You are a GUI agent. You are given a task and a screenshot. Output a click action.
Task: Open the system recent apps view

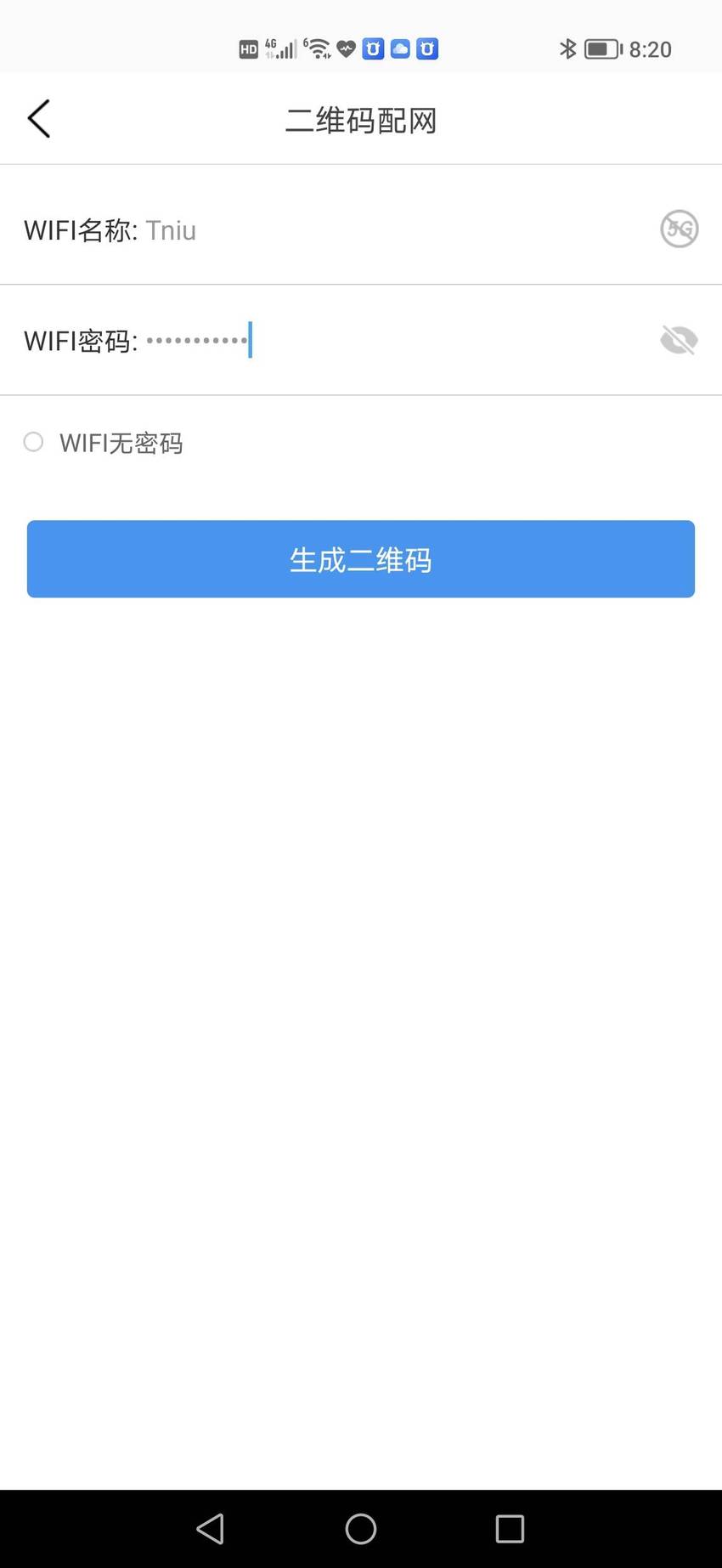pos(510,1529)
